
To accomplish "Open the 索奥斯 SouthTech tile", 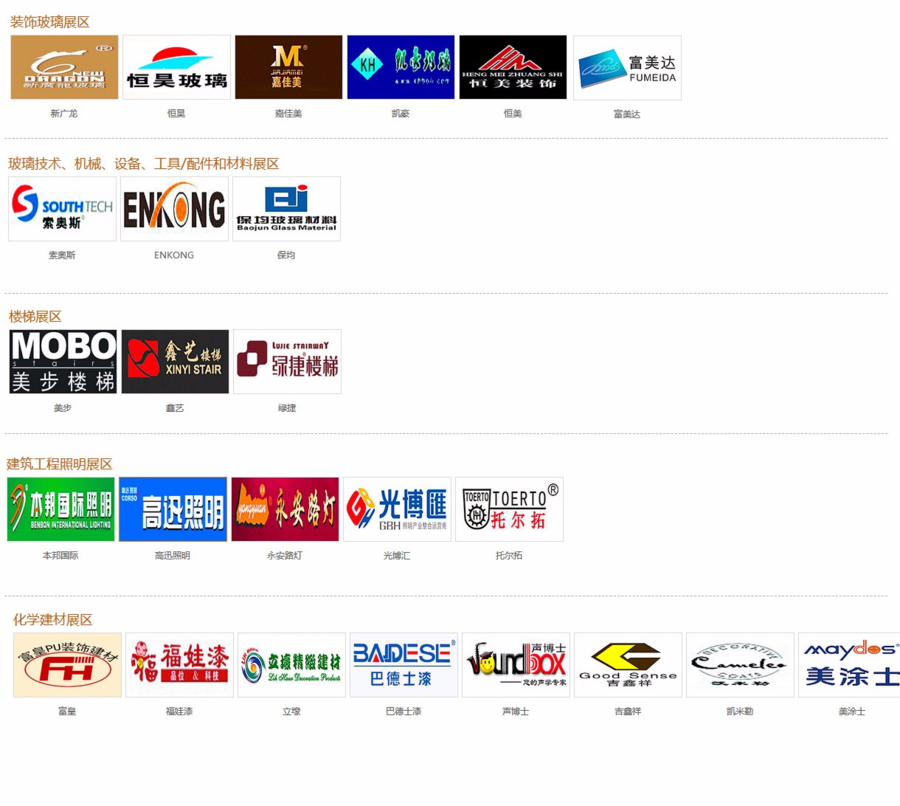I will click(x=62, y=209).
